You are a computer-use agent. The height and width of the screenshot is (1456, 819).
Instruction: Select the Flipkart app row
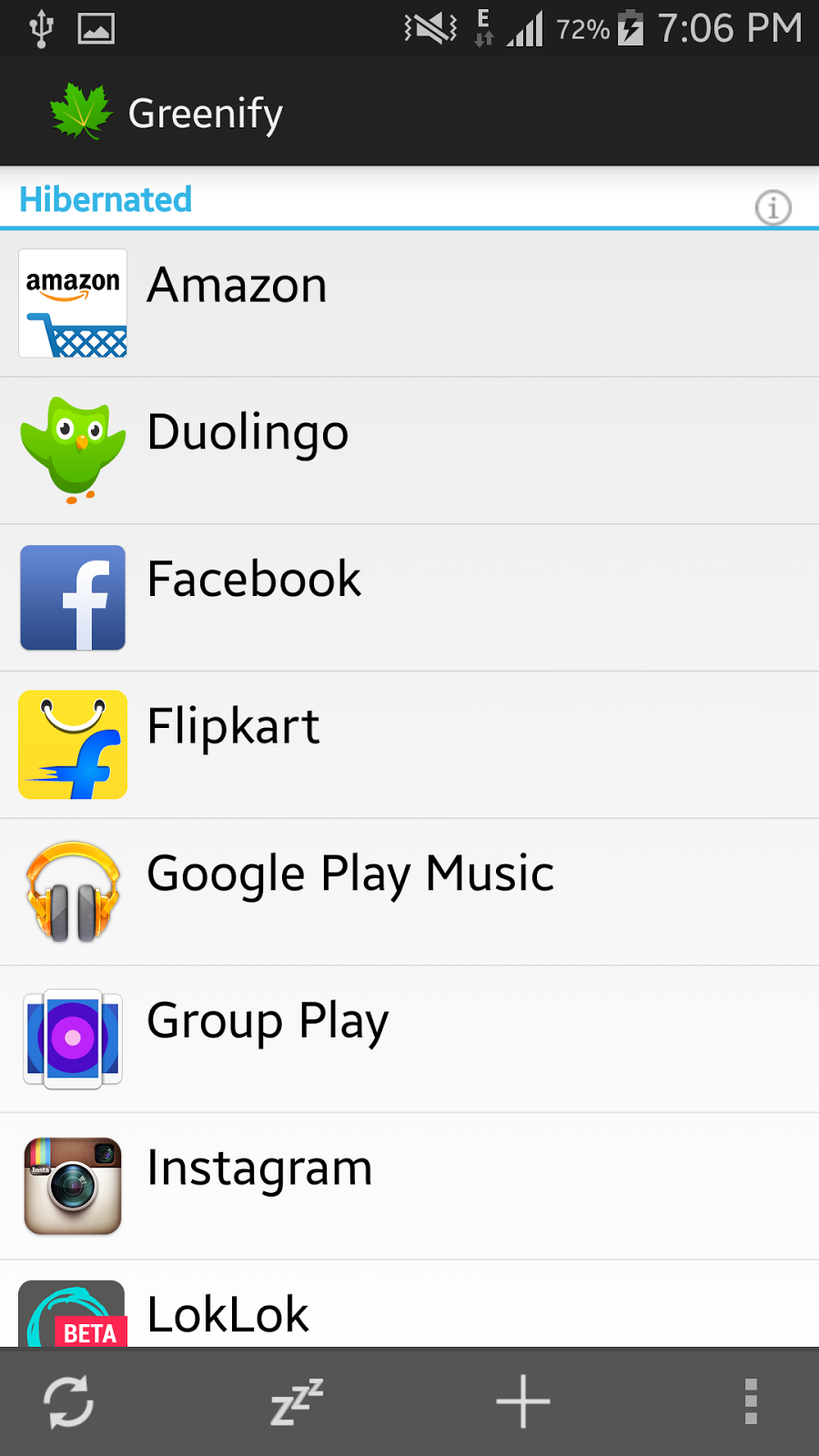click(x=409, y=745)
